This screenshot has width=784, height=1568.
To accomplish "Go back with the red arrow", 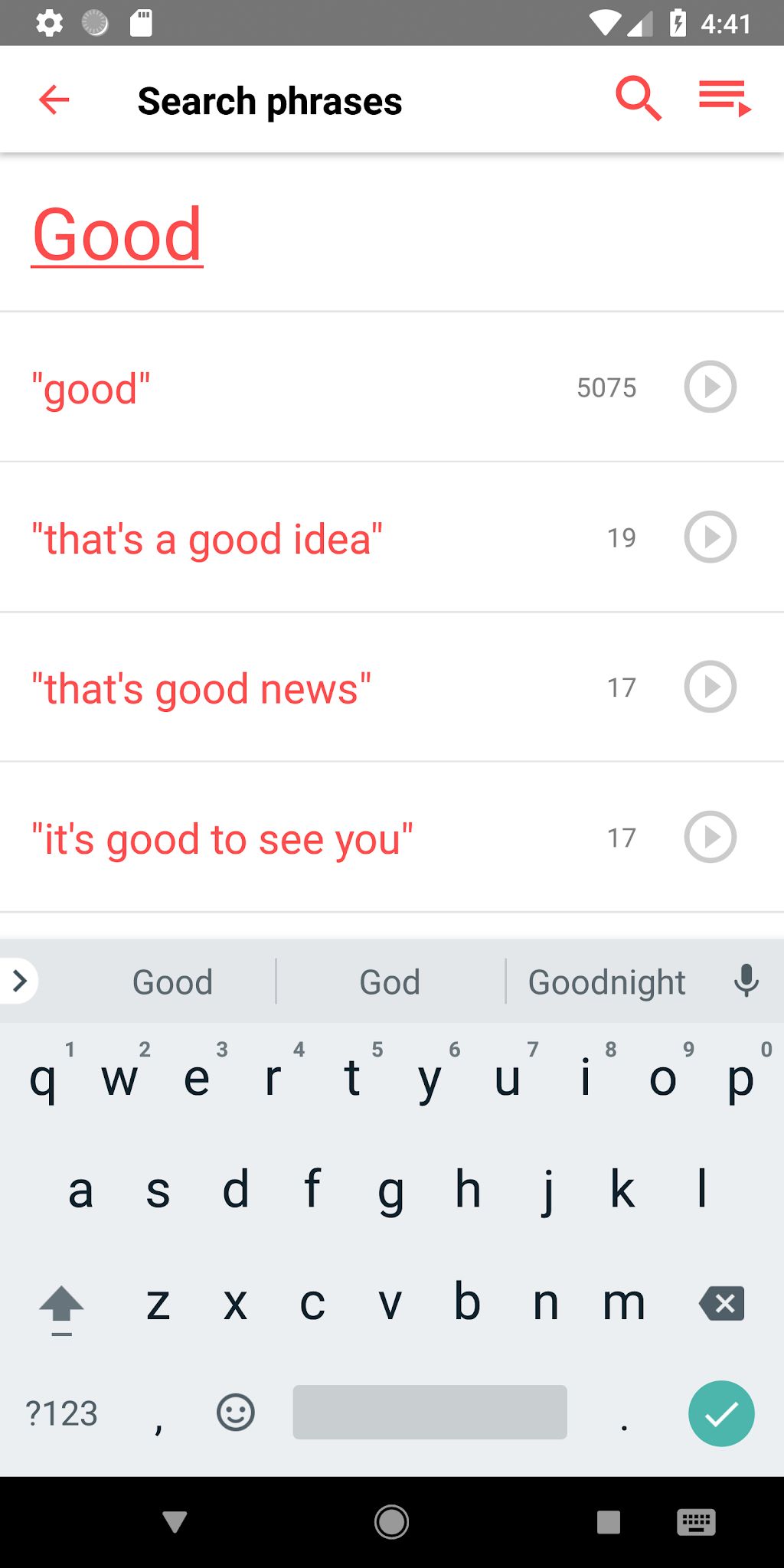I will (54, 100).
